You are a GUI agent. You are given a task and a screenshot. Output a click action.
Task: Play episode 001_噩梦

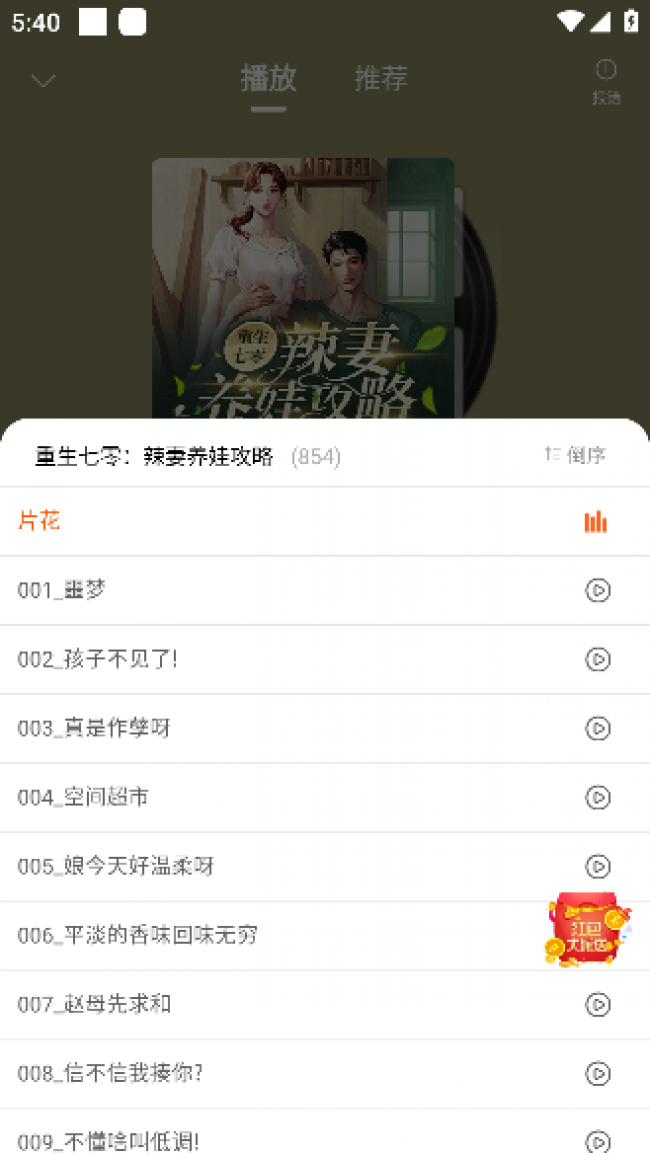(x=597, y=590)
